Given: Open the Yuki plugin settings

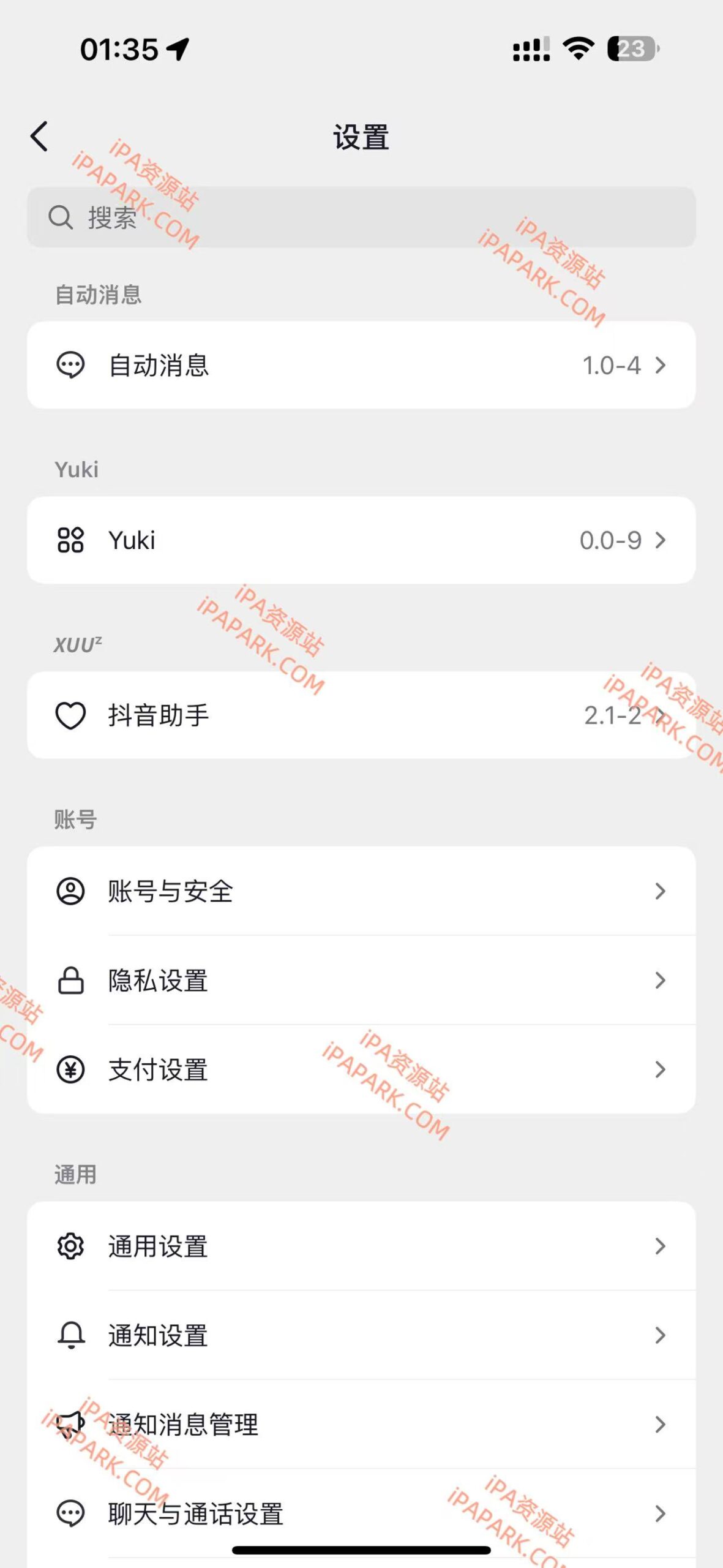Looking at the screenshot, I should point(361,540).
